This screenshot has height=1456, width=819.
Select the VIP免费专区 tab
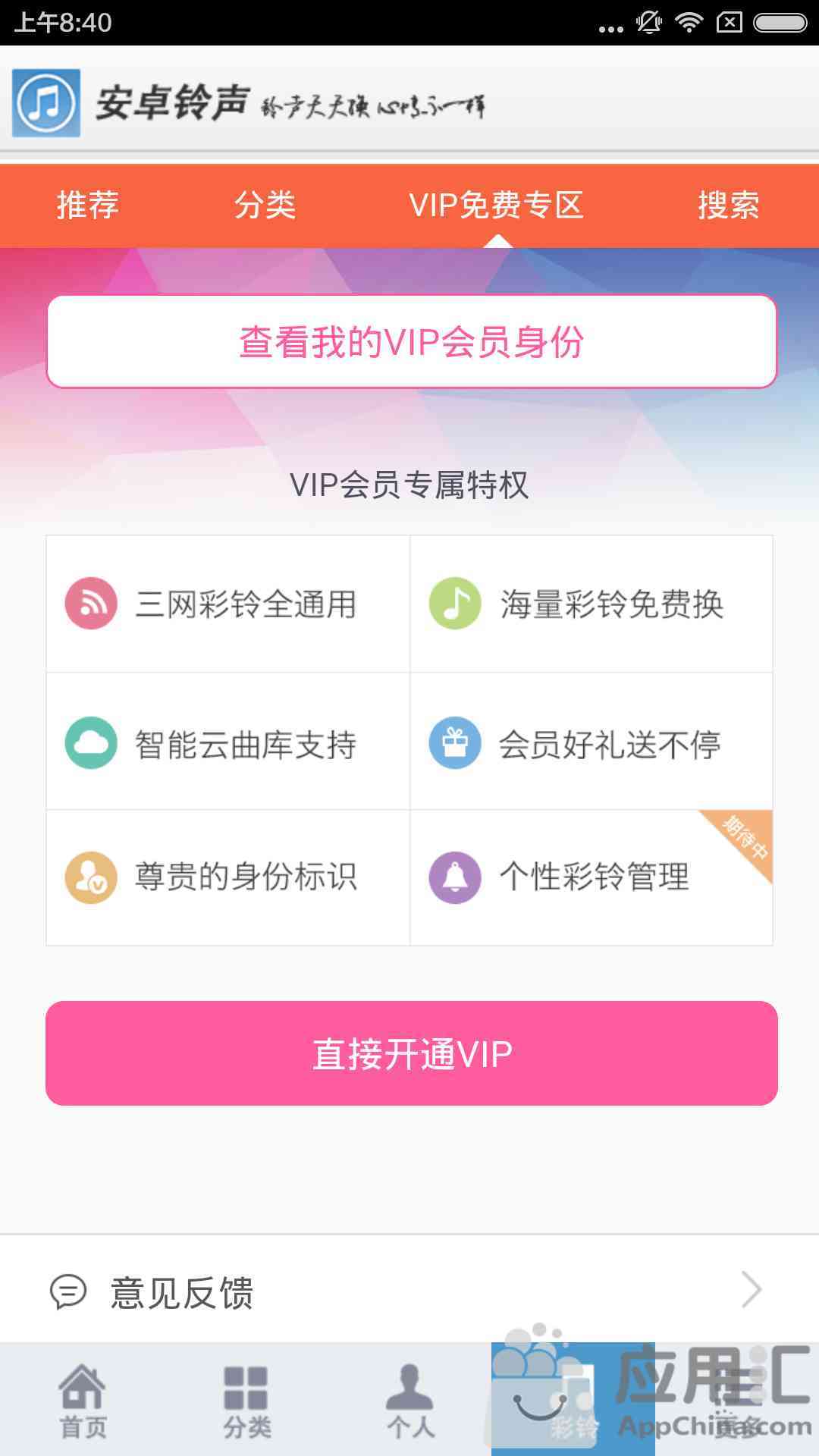point(496,206)
